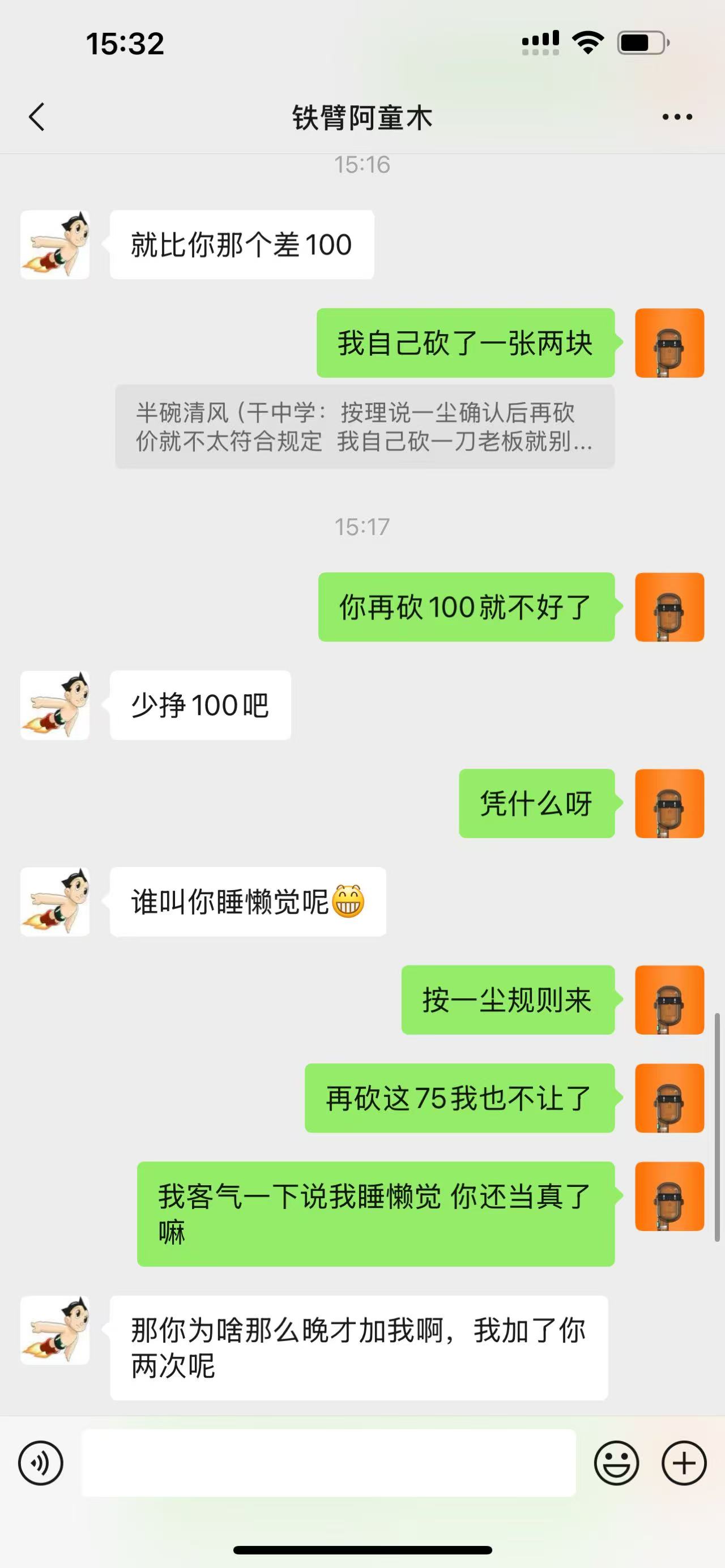This screenshot has width=725, height=1568.
Task: Go back to the chat list
Action: click(36, 117)
